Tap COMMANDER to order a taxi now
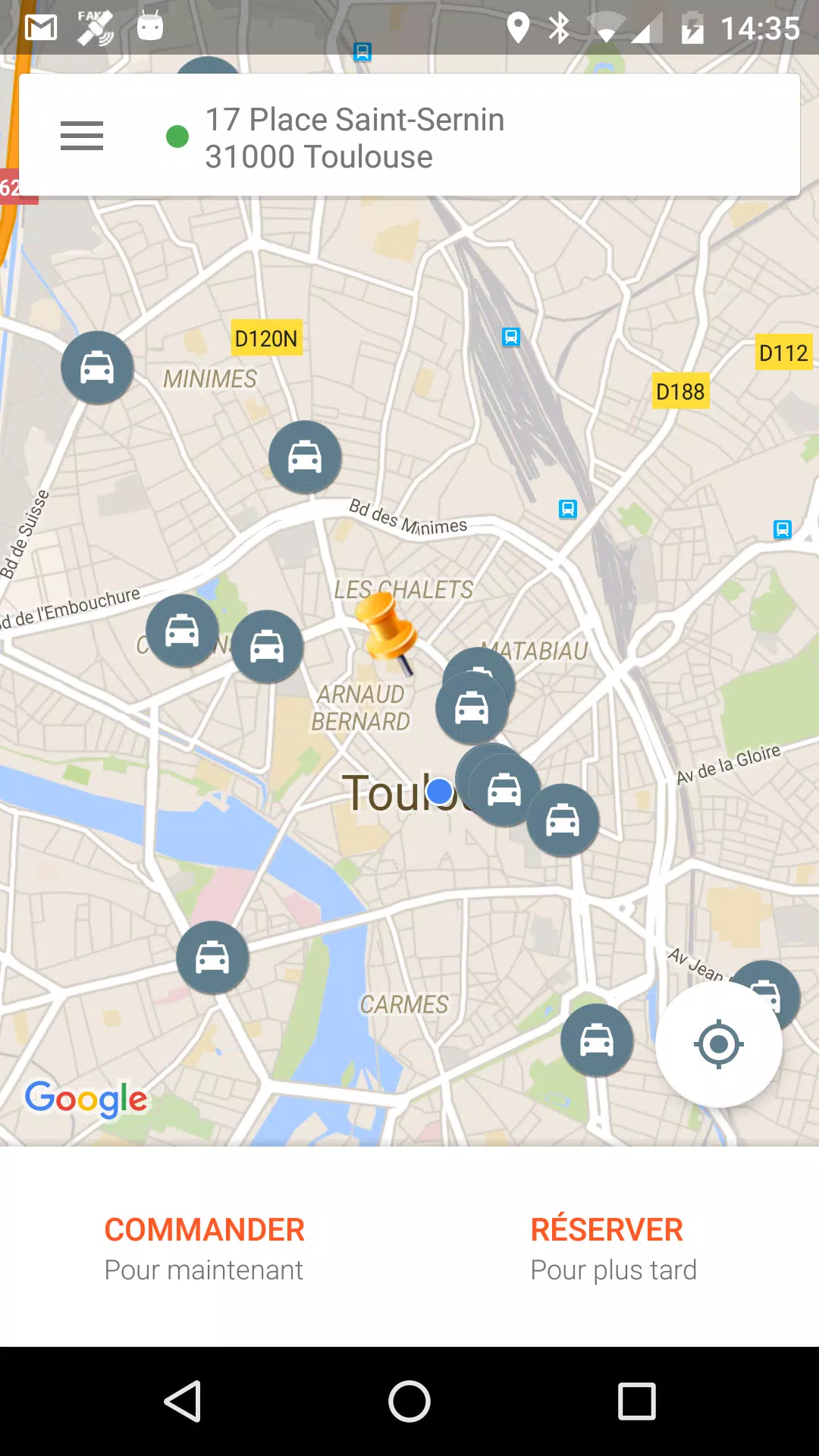This screenshot has width=819, height=1456. [x=205, y=1248]
